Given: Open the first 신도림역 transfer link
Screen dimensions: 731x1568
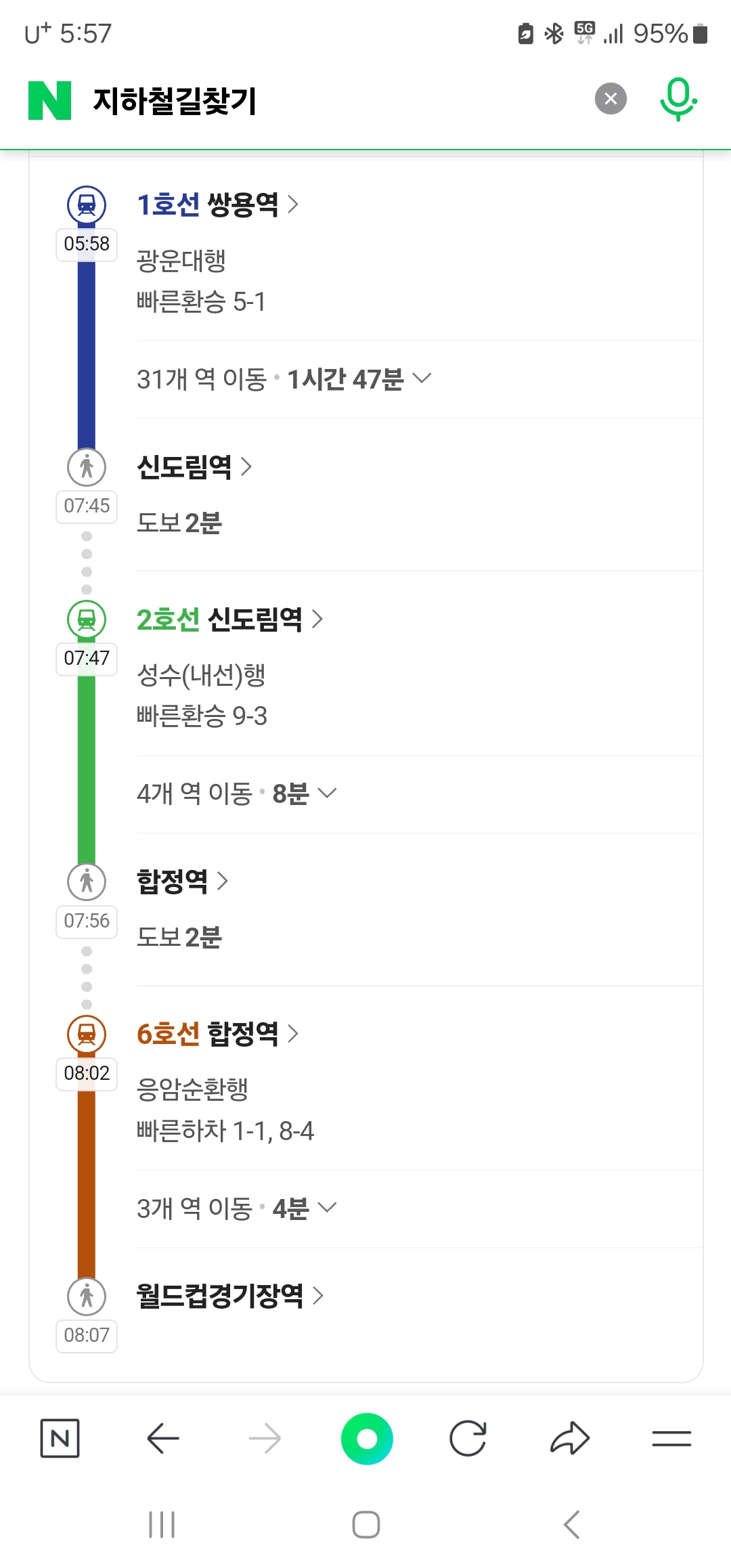Looking at the screenshot, I should (194, 466).
